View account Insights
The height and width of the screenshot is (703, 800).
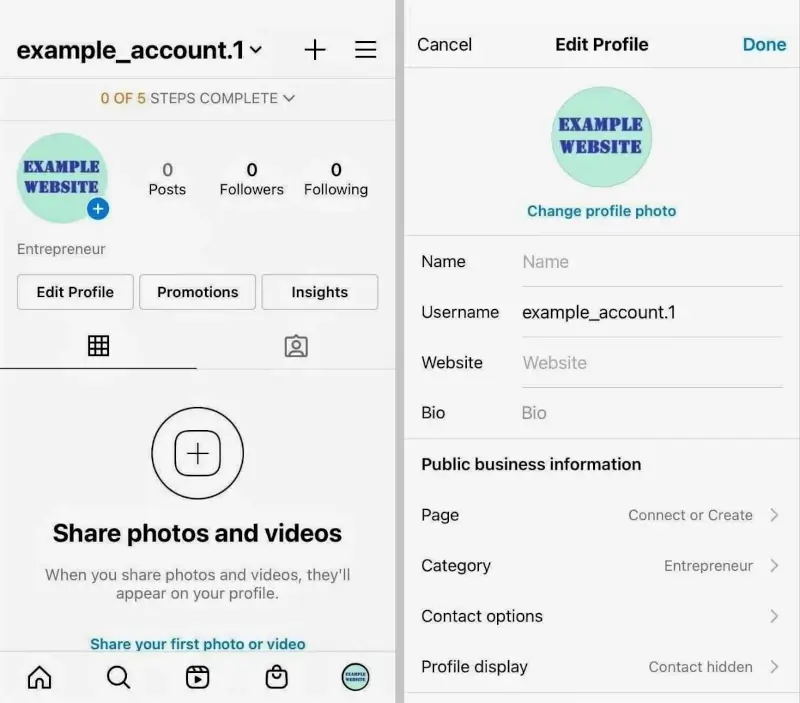(x=319, y=292)
